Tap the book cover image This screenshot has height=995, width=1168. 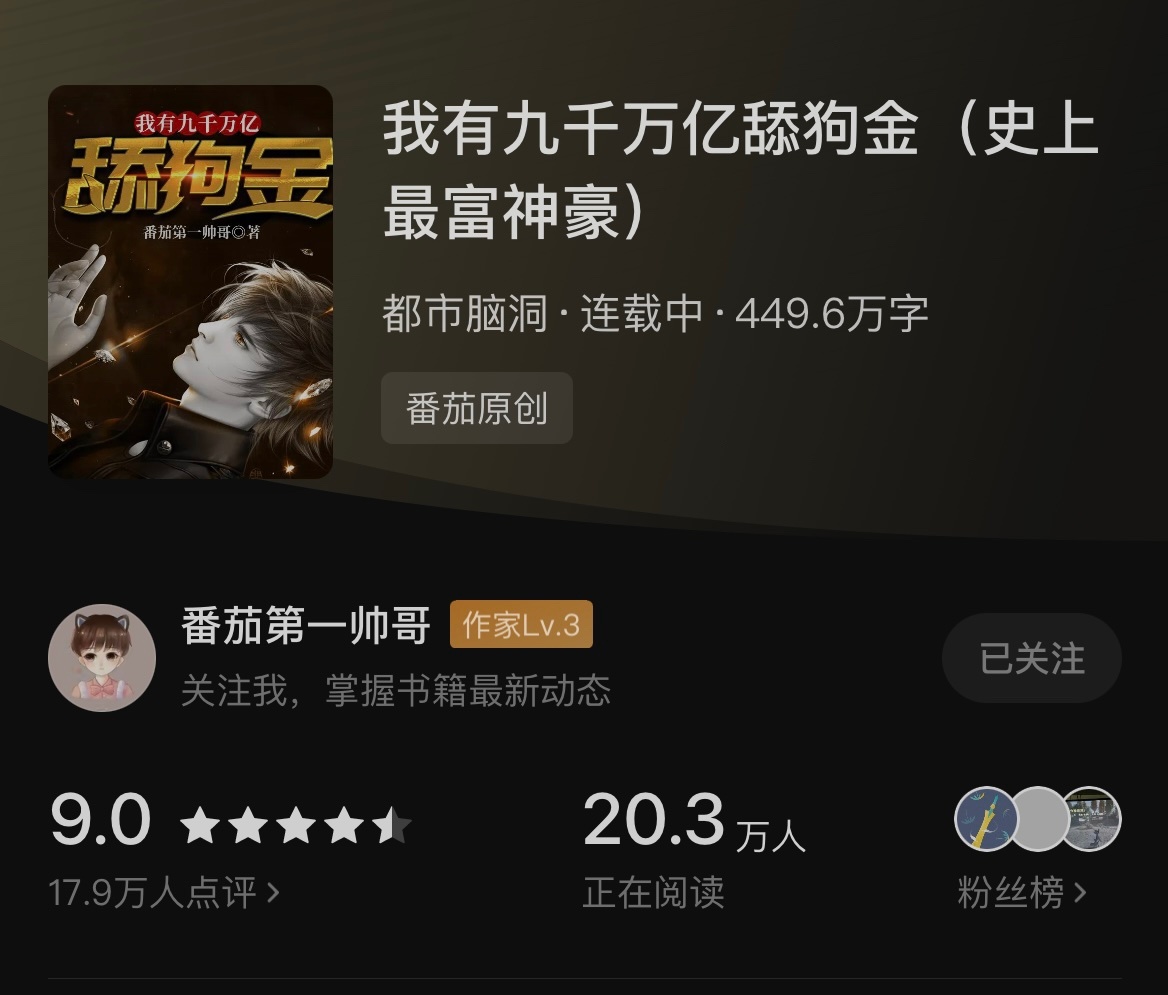click(x=190, y=282)
